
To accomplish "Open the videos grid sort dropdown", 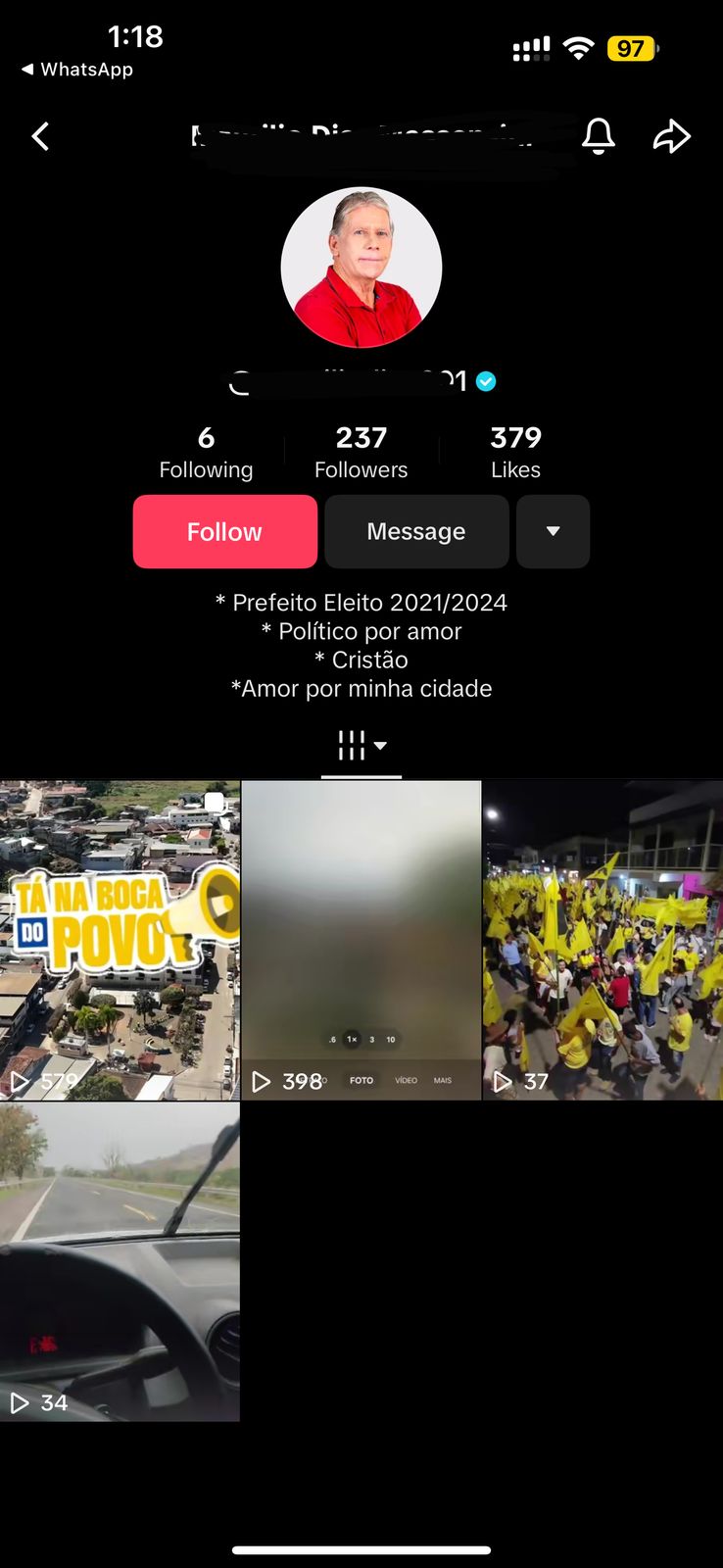I will (361, 746).
